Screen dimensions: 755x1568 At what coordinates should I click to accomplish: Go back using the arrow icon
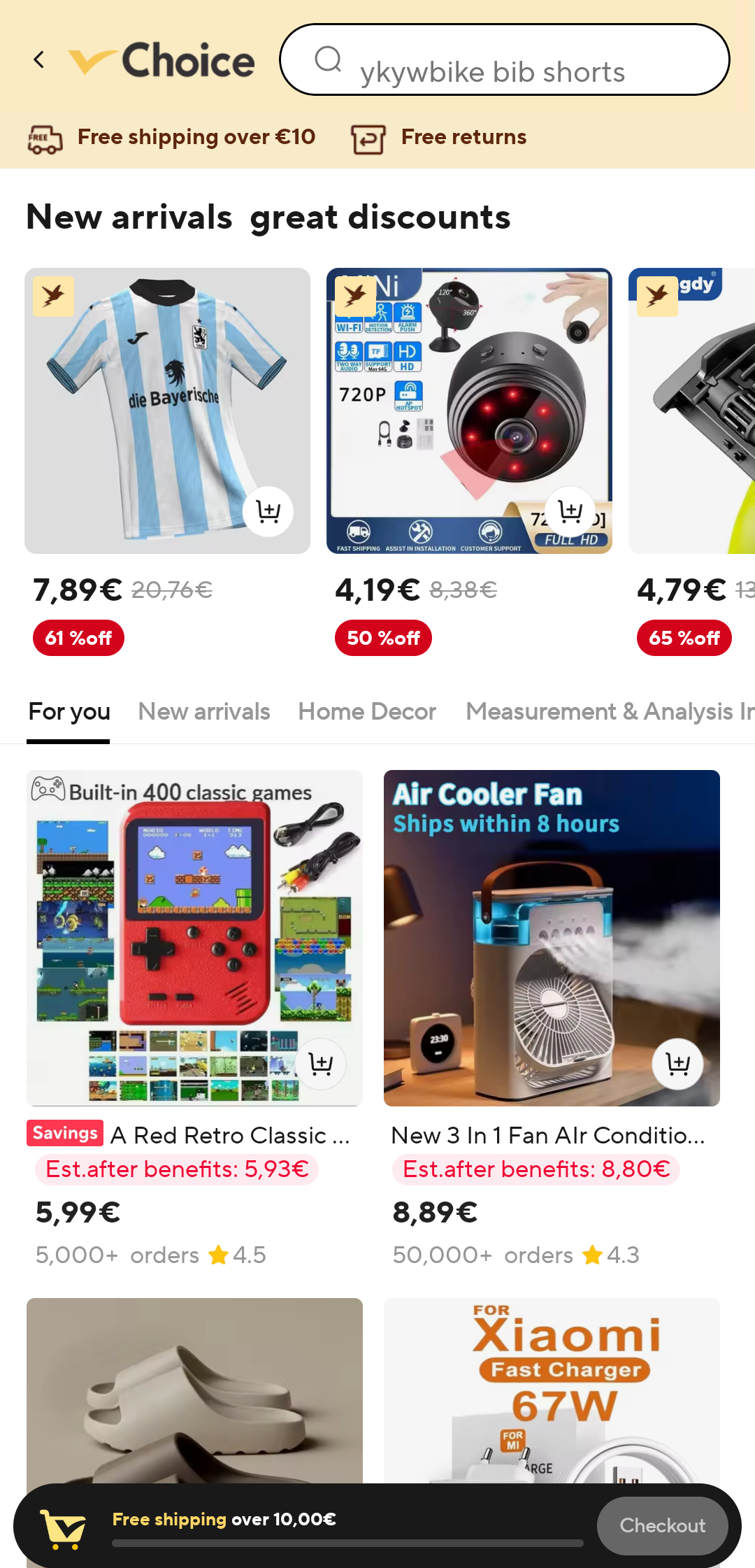[x=39, y=60]
